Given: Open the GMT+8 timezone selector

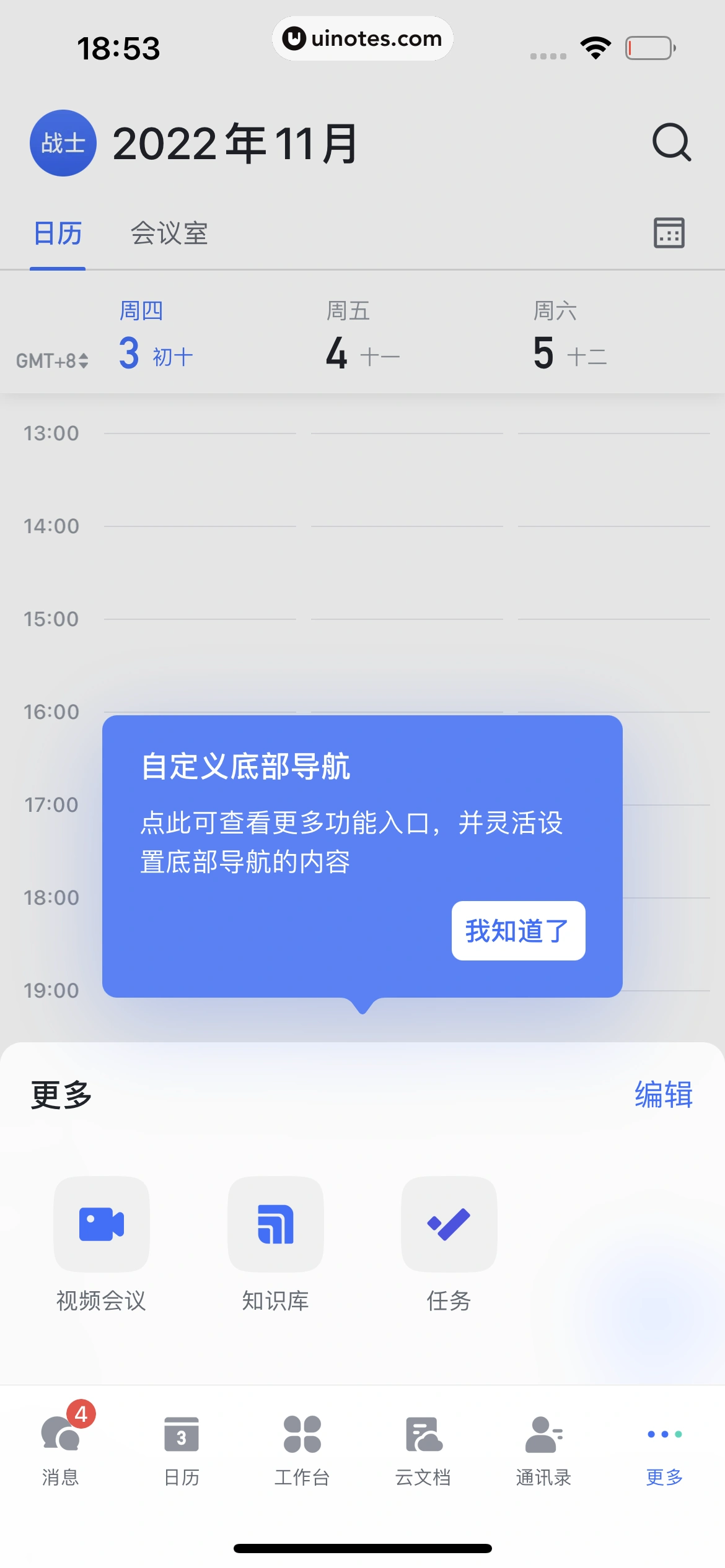Looking at the screenshot, I should click(52, 359).
